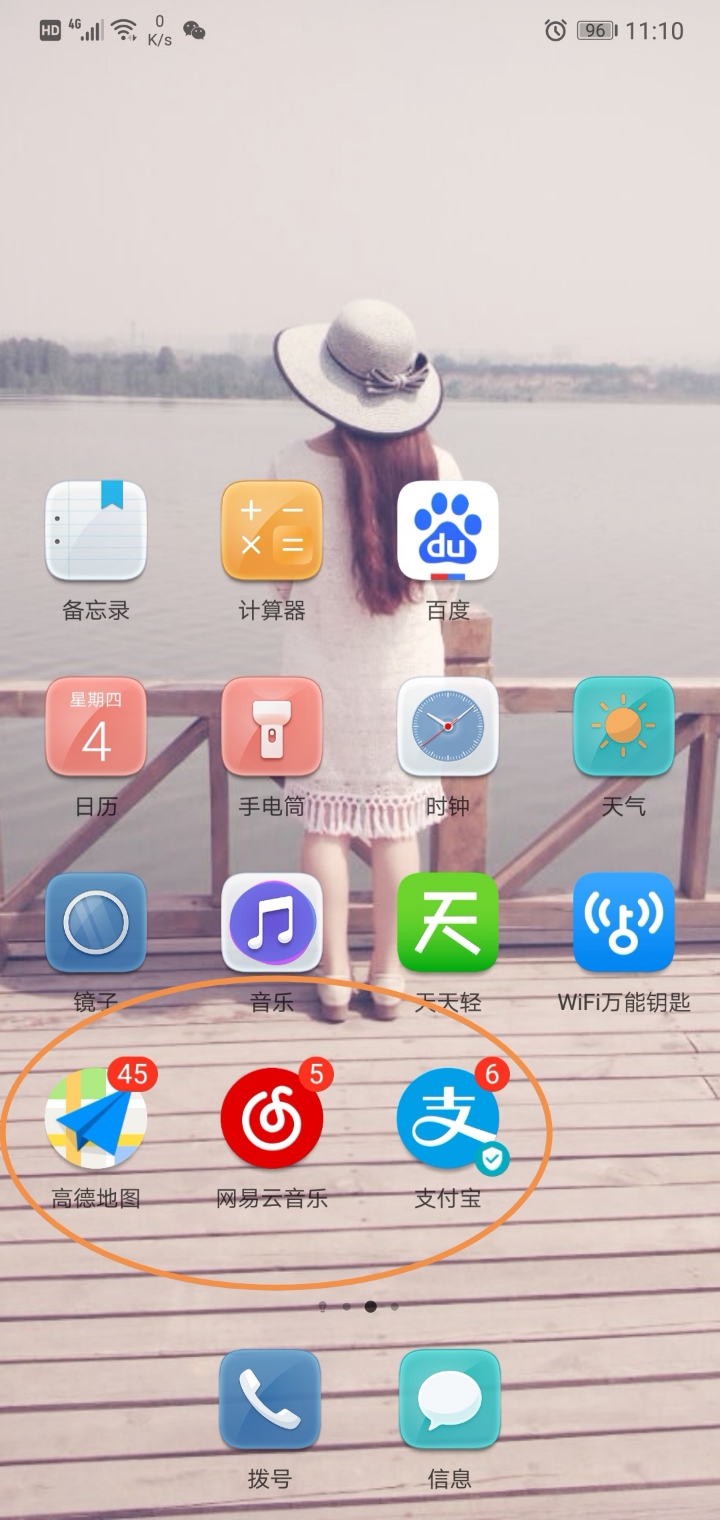Check the 天气 weather app

[x=624, y=727]
